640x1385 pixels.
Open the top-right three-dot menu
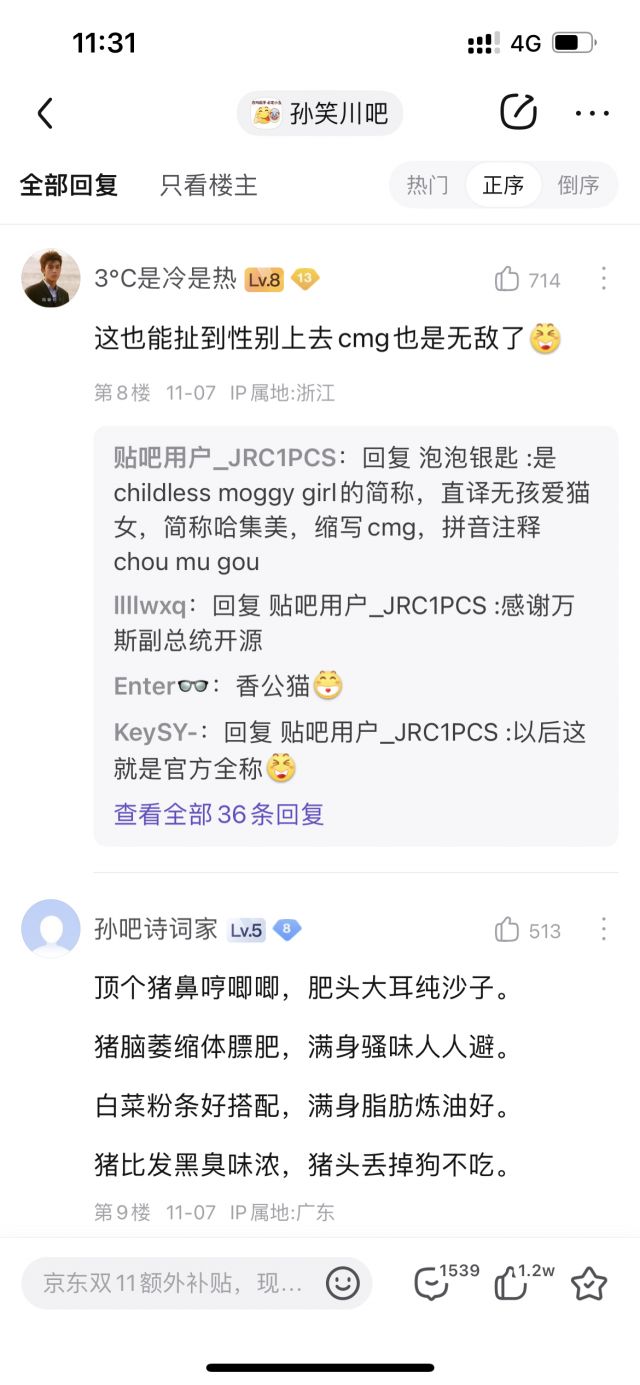[592, 113]
